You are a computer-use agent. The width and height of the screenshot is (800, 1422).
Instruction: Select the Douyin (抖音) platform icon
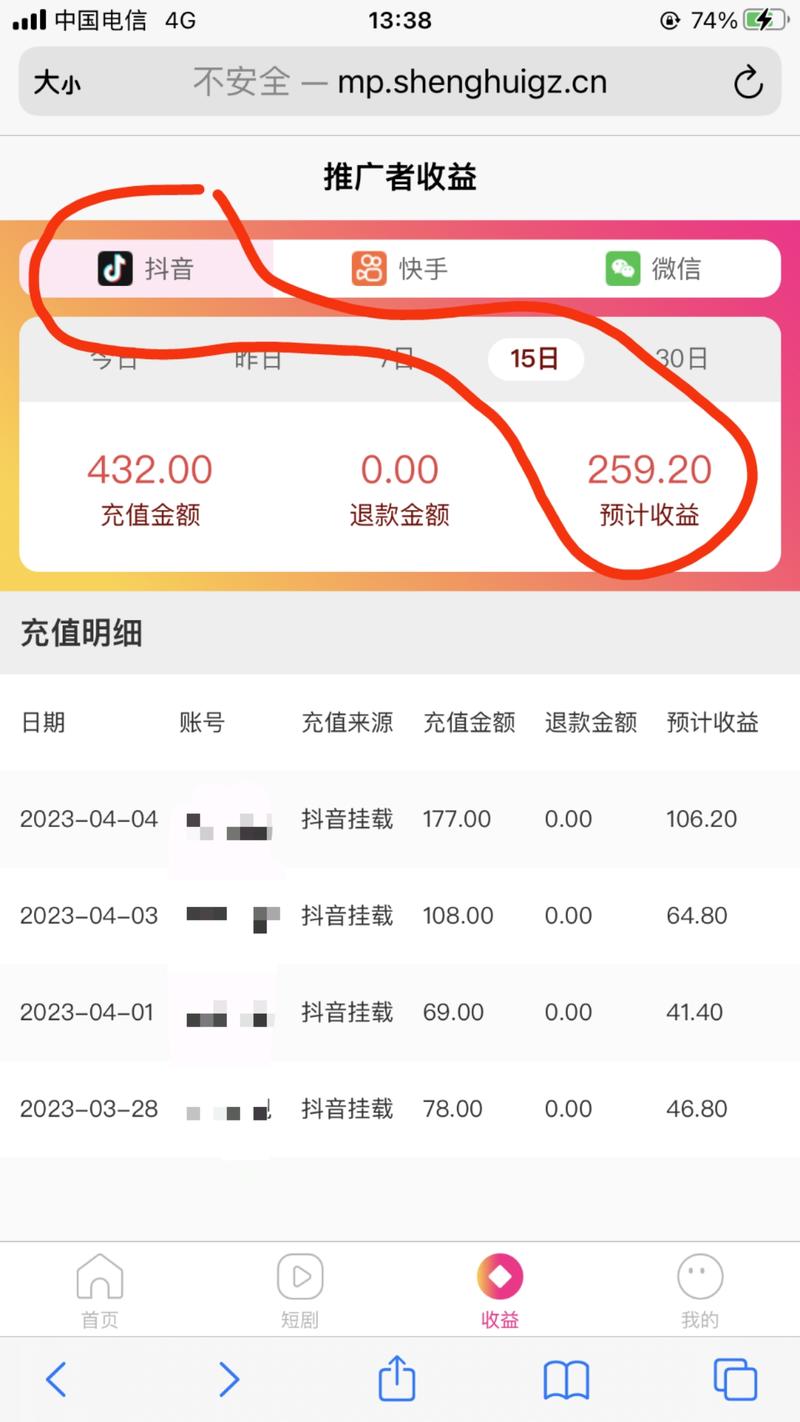point(116,267)
